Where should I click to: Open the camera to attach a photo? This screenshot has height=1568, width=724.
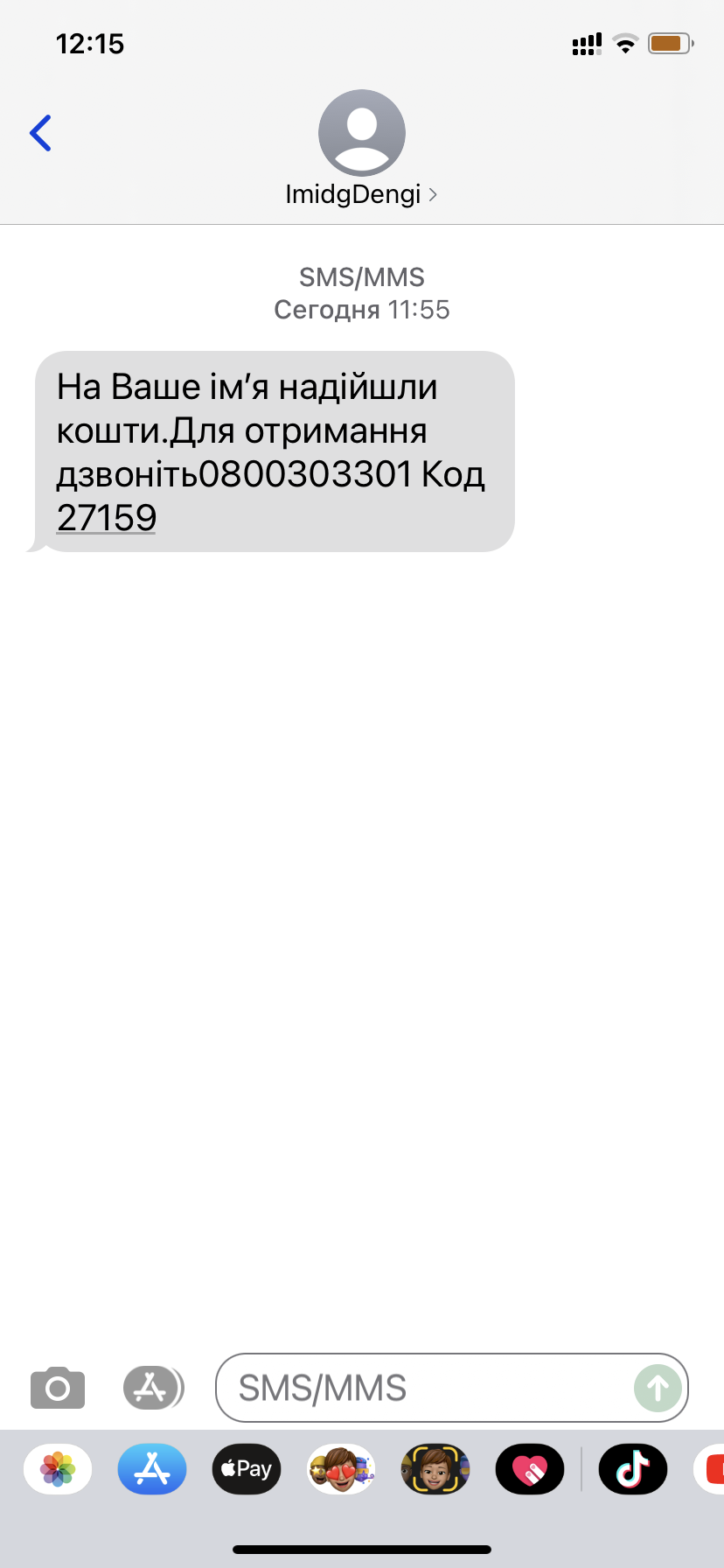[58, 1388]
